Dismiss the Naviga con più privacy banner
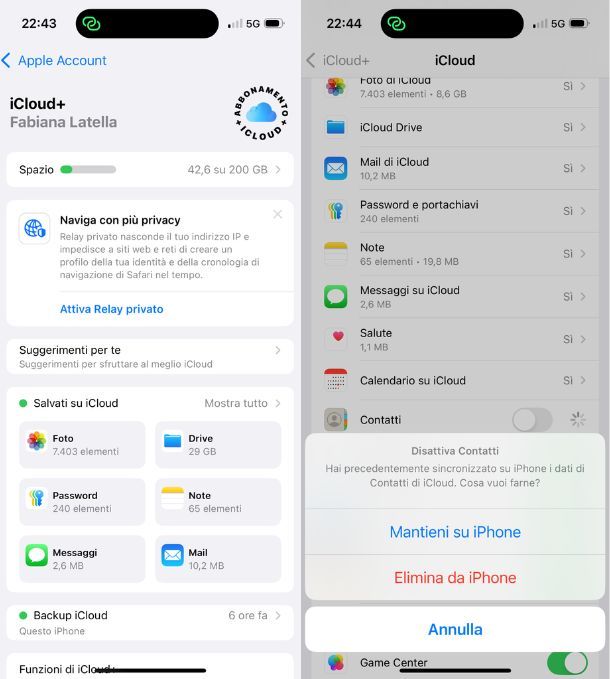Viewport: 610px width, 679px height. (277, 214)
